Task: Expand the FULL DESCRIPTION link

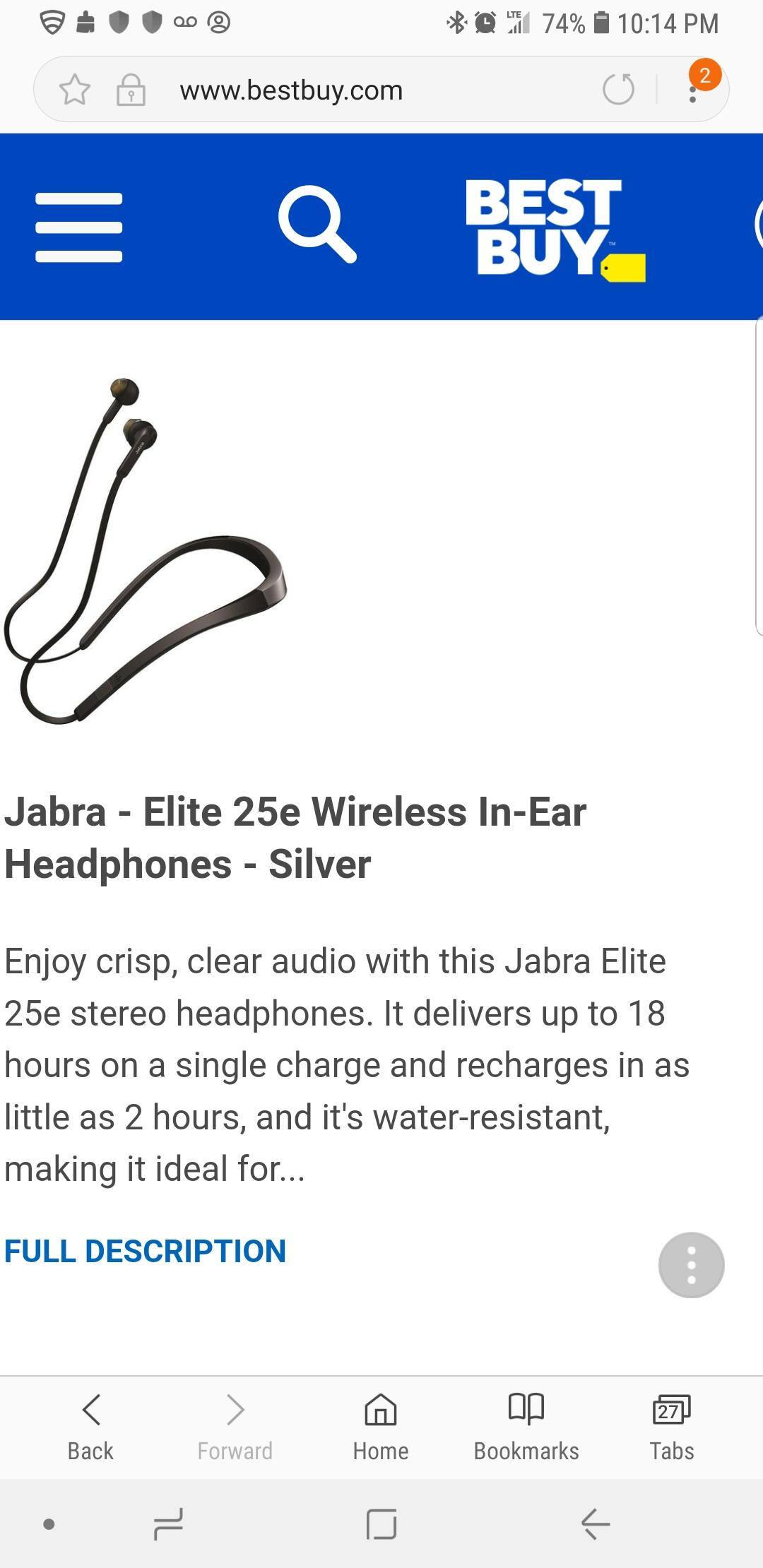Action: (x=145, y=1251)
